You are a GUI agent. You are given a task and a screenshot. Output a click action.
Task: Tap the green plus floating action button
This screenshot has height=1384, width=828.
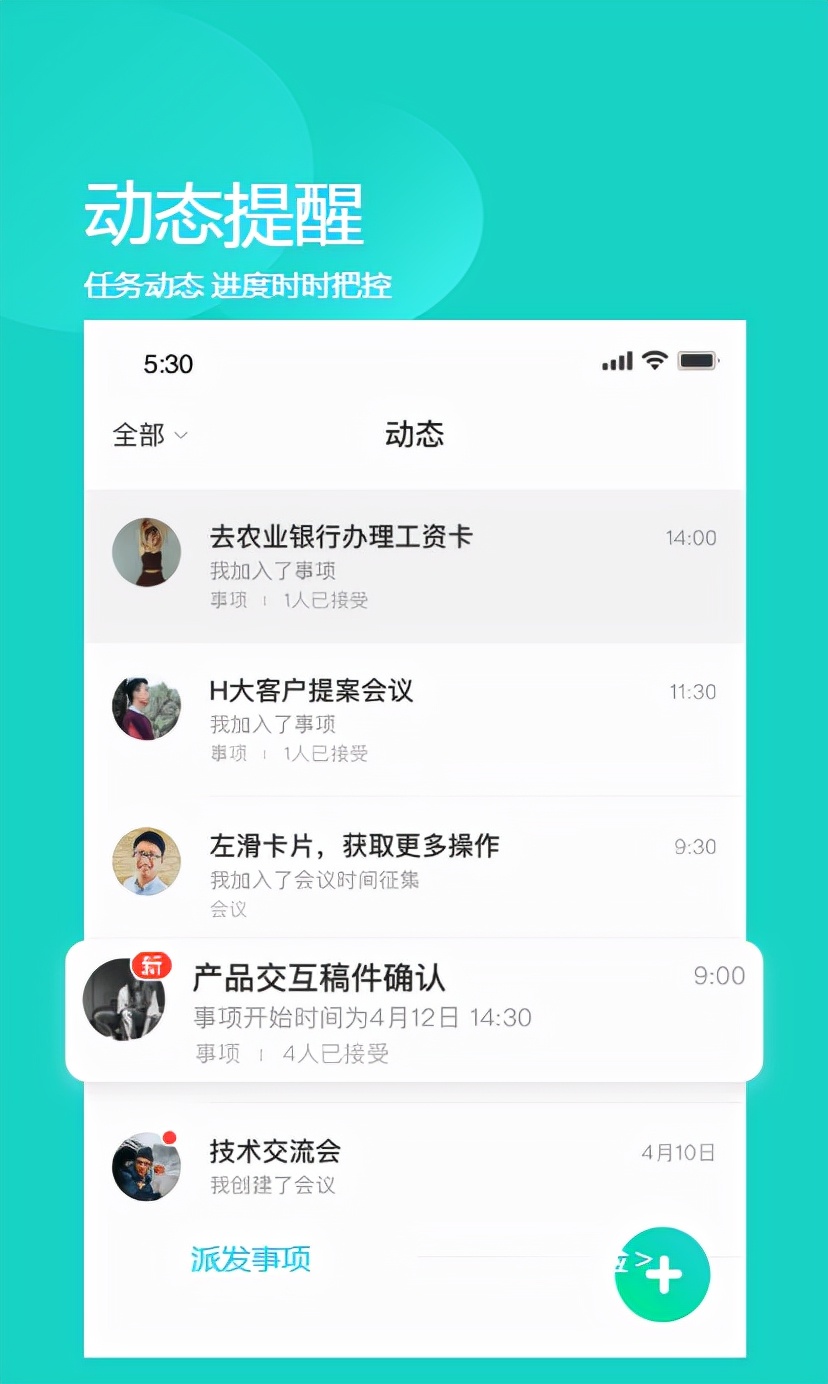[x=662, y=1274]
